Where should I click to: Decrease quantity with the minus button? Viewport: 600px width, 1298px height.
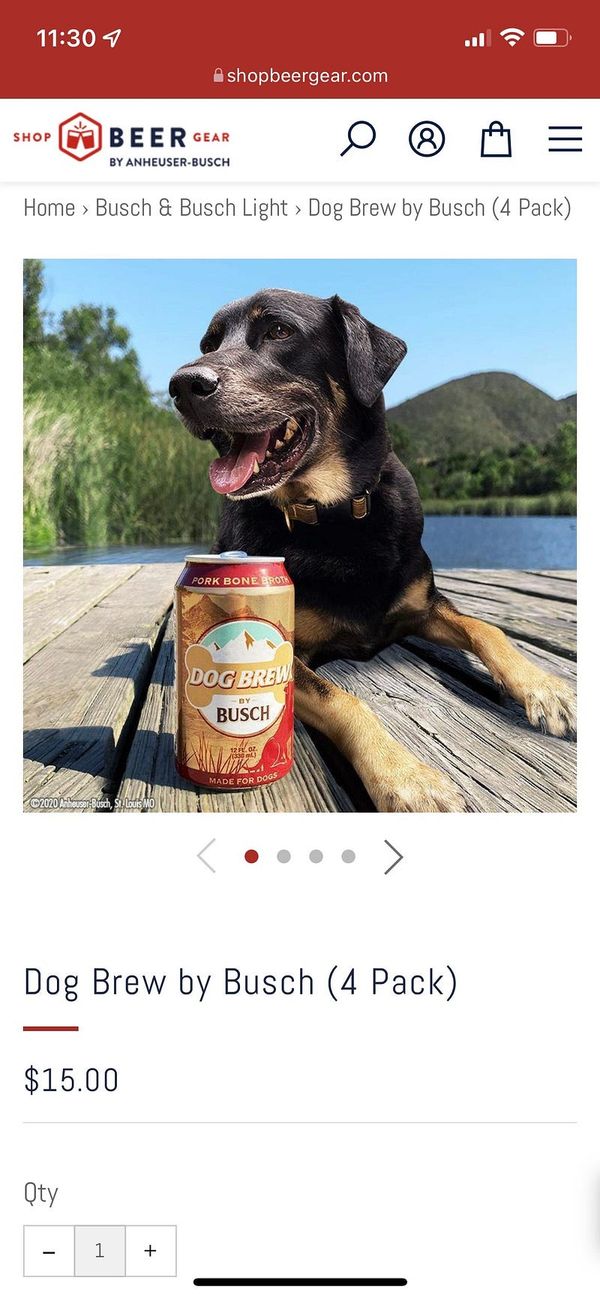click(49, 1251)
